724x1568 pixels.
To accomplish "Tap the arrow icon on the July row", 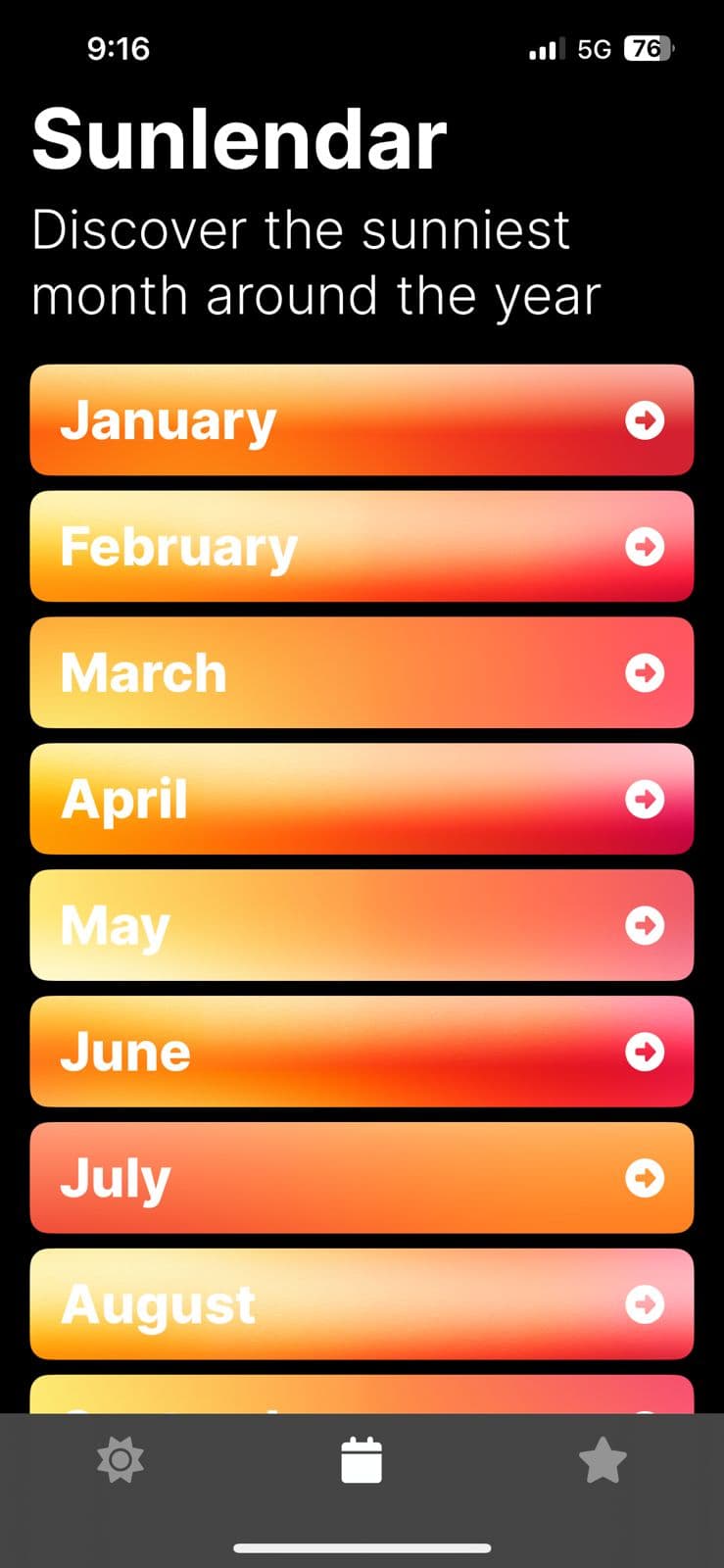I will (x=645, y=1178).
